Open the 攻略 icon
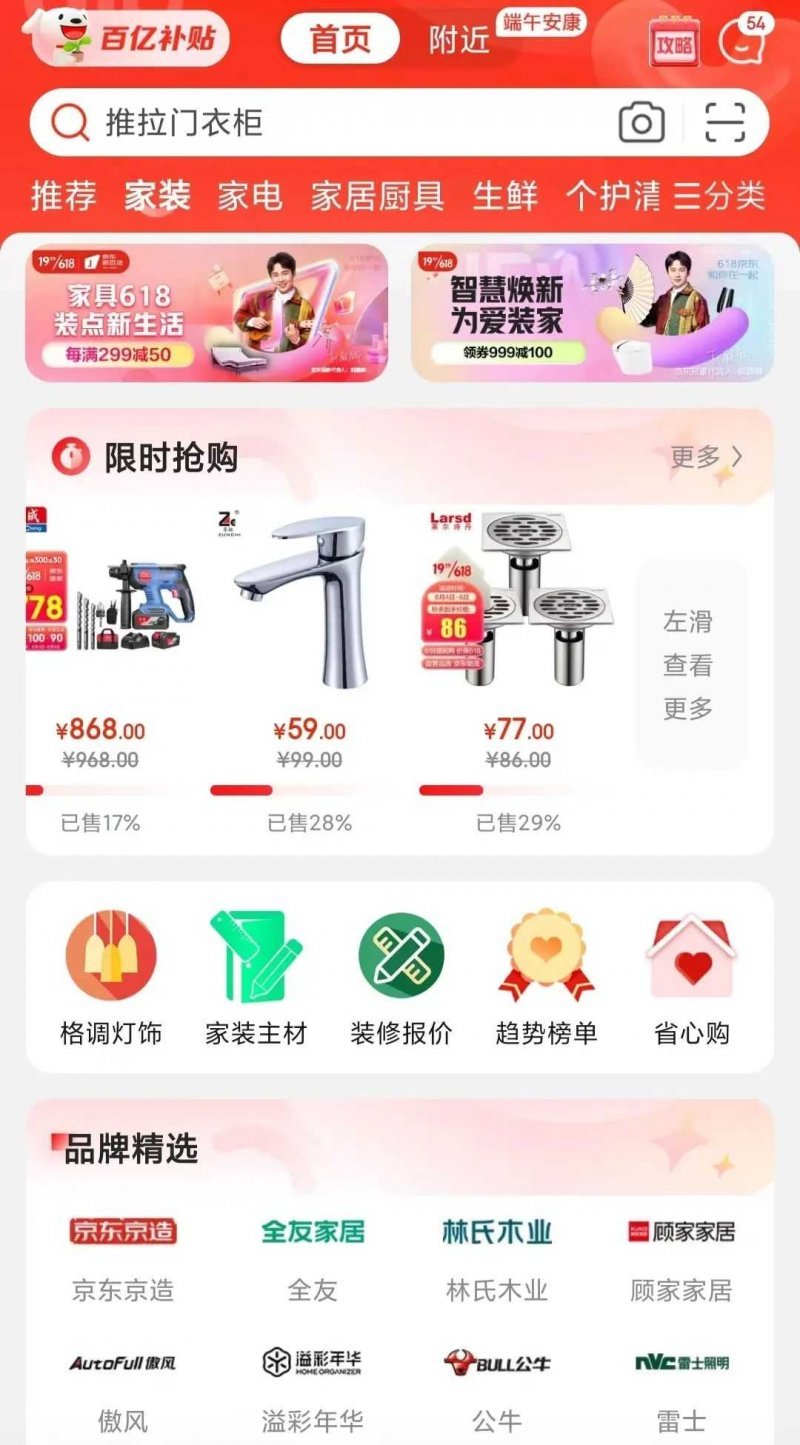 pyautogui.click(x=673, y=42)
